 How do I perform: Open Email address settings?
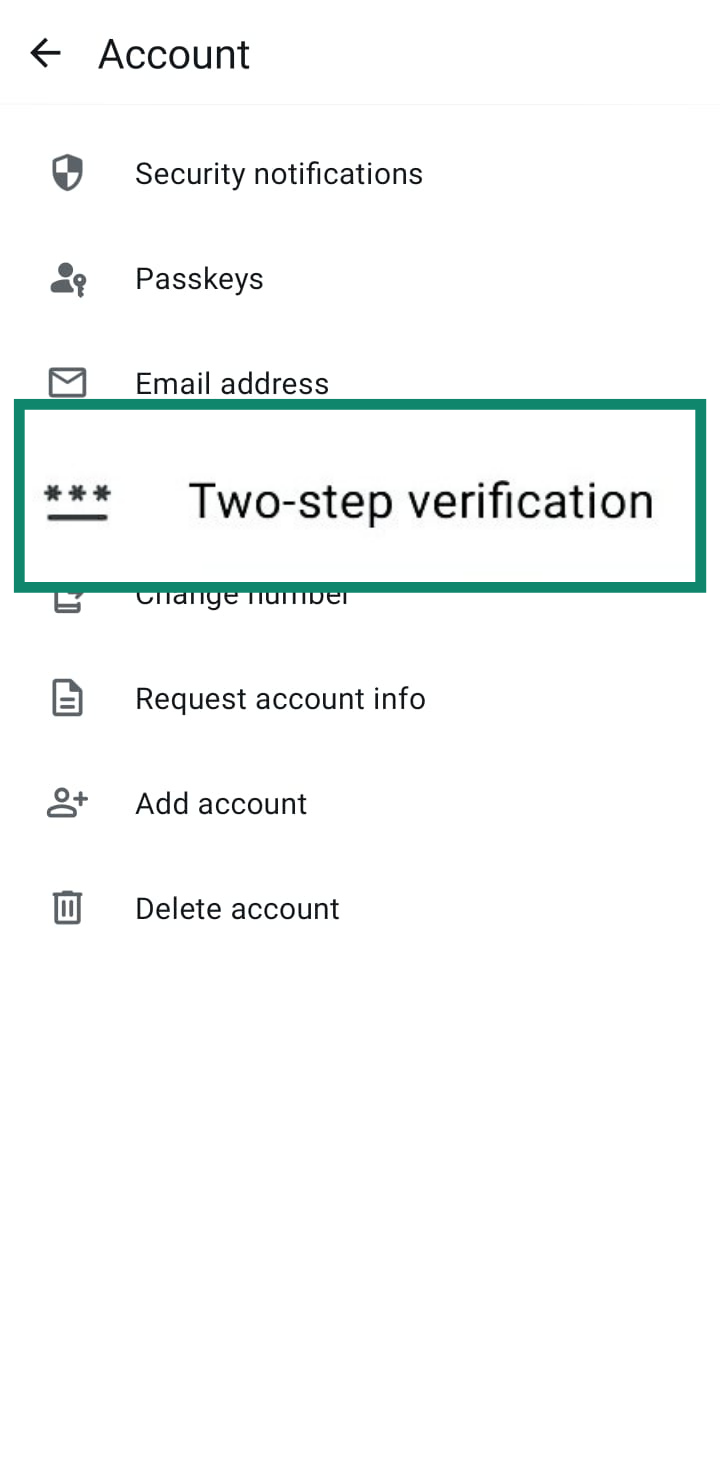click(231, 383)
